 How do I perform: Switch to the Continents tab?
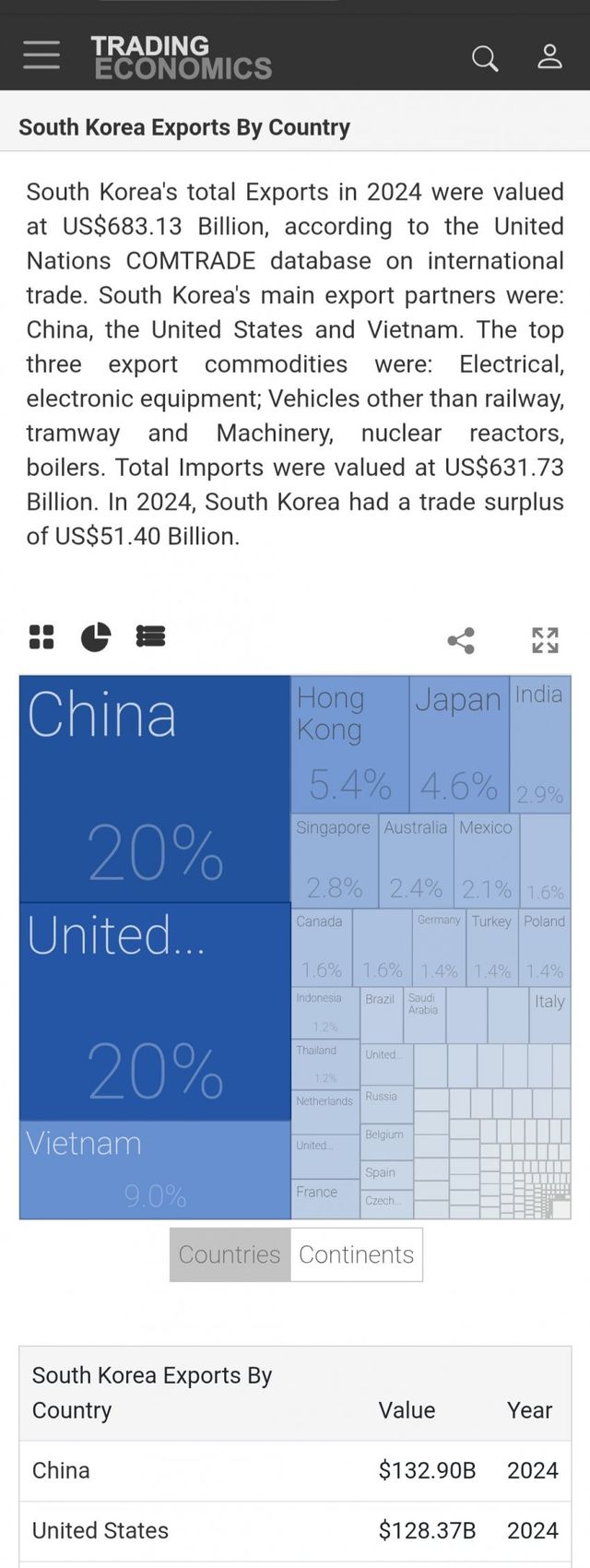pos(356,1254)
